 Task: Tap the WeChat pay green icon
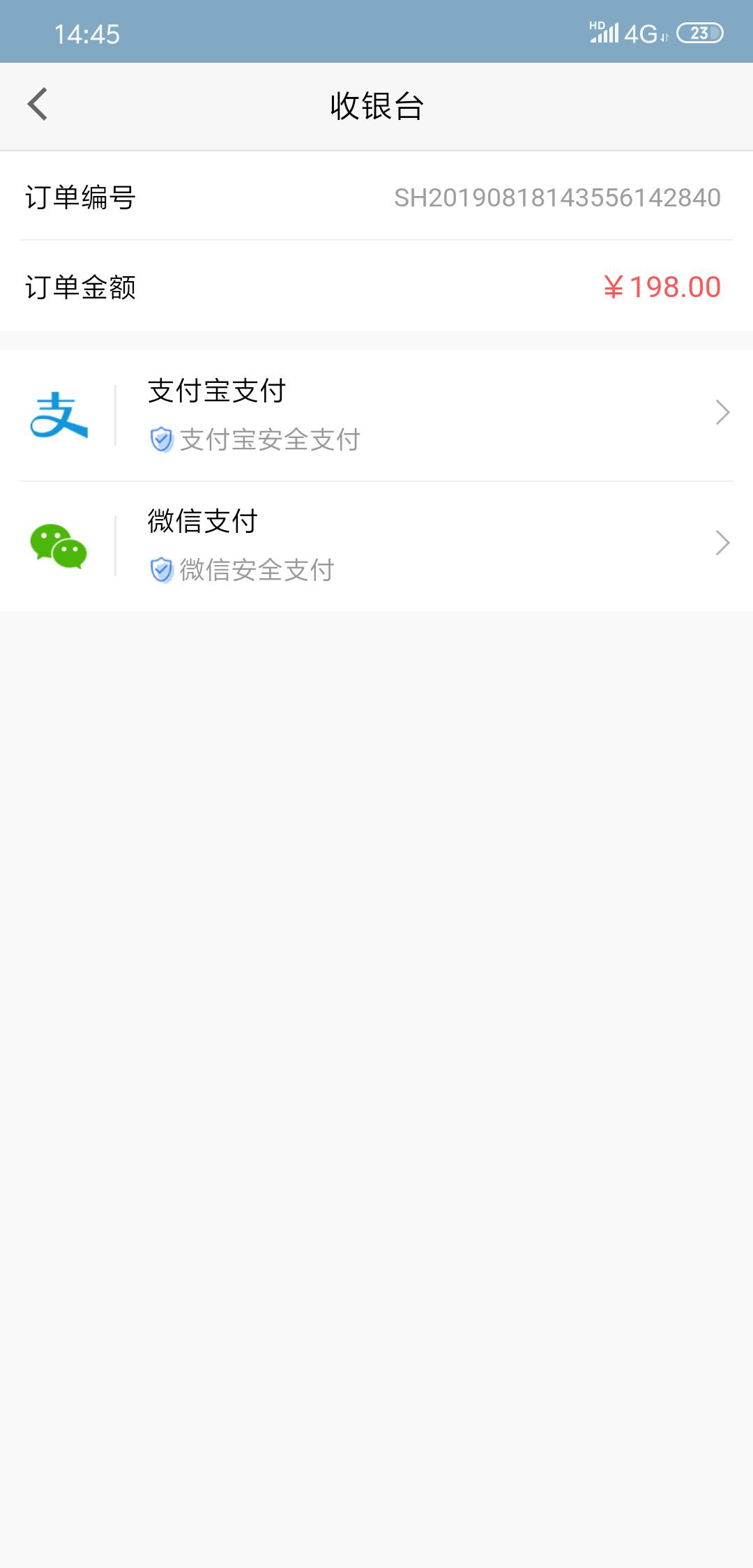59,548
